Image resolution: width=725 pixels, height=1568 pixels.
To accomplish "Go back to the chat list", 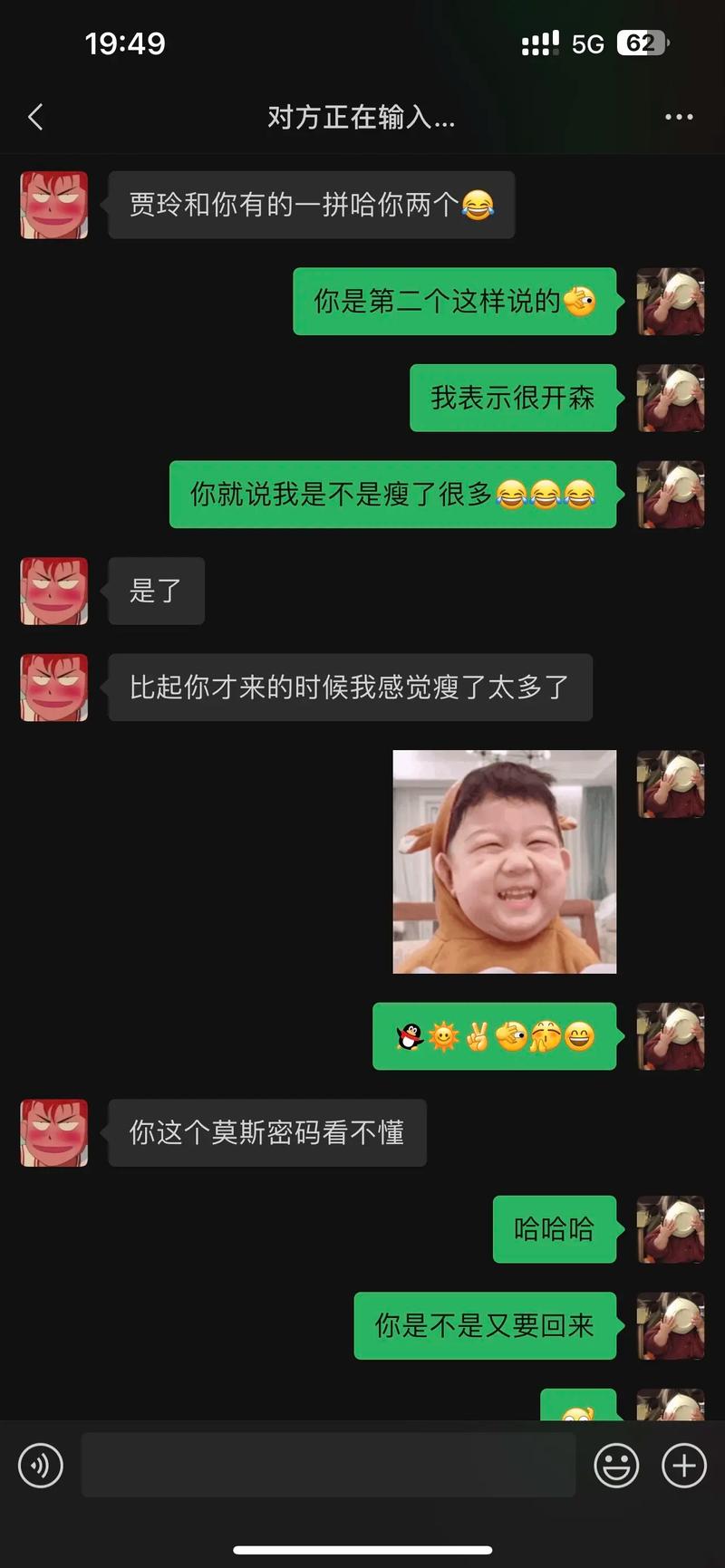I will click(x=35, y=117).
